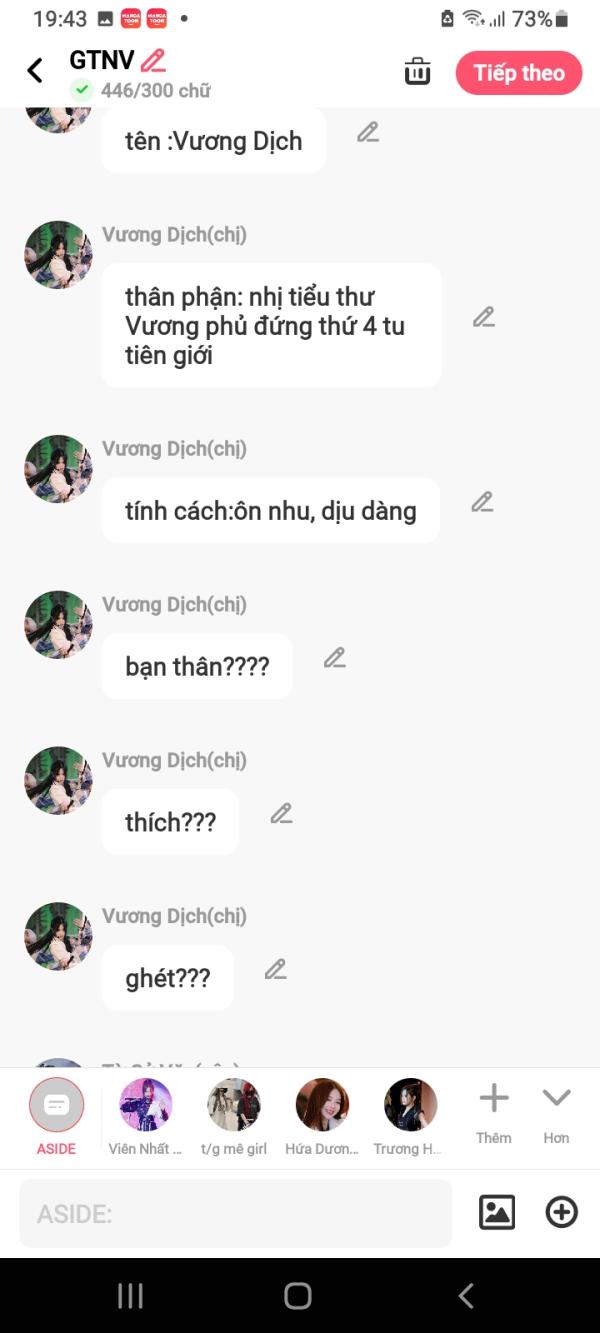Edit the GTNV chapter title
The width and height of the screenshot is (600, 1333).
tap(153, 61)
